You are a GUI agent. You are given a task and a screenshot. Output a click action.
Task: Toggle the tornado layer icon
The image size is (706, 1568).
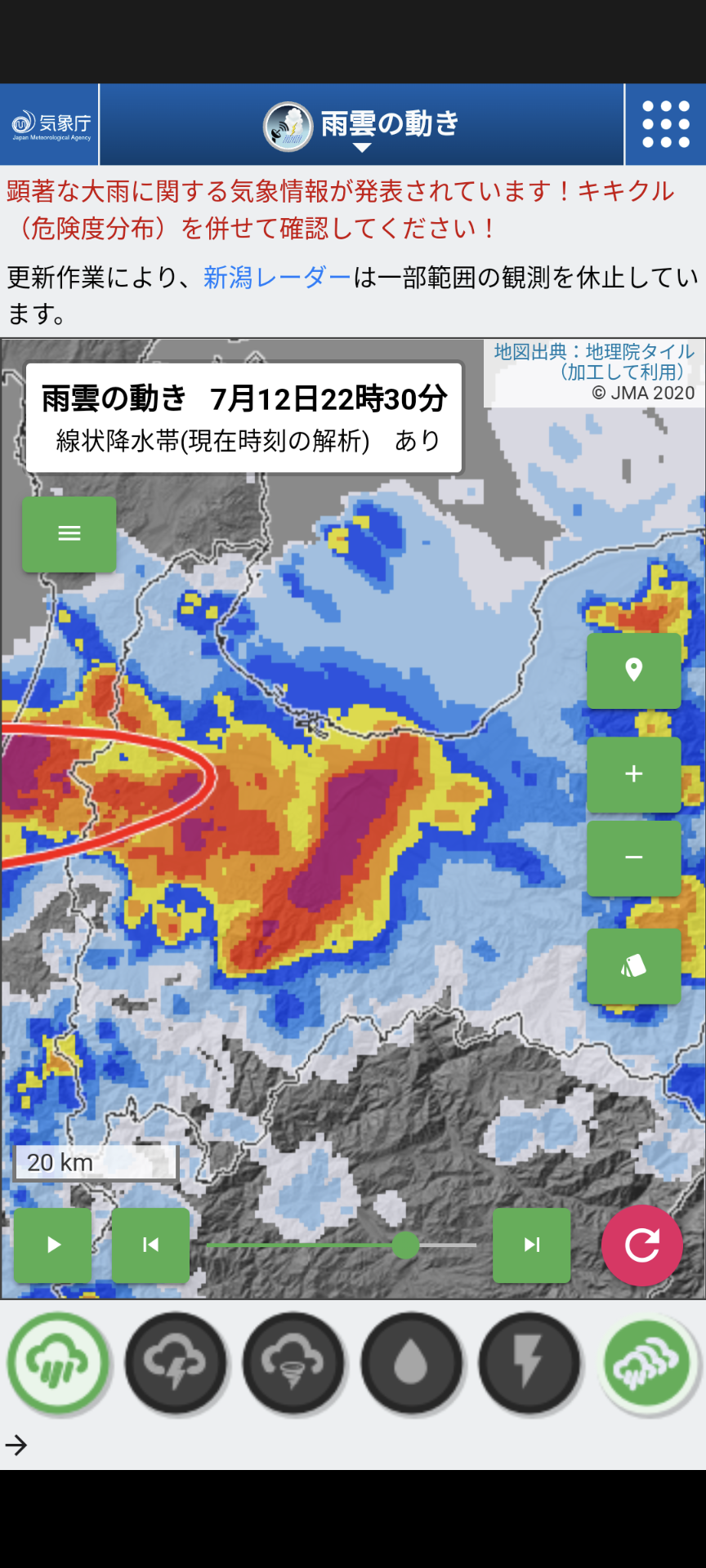293,1363
